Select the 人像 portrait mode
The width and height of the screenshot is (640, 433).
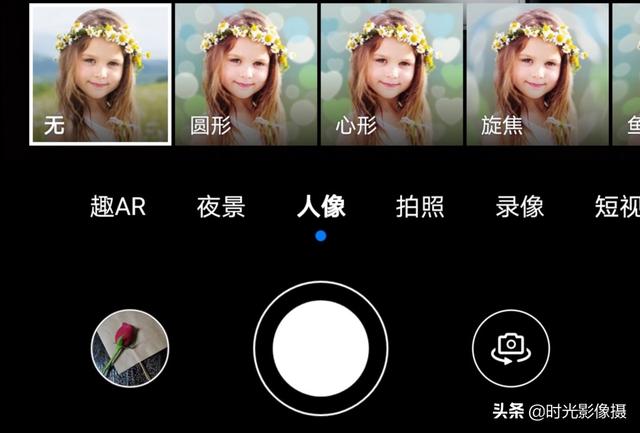[321, 207]
